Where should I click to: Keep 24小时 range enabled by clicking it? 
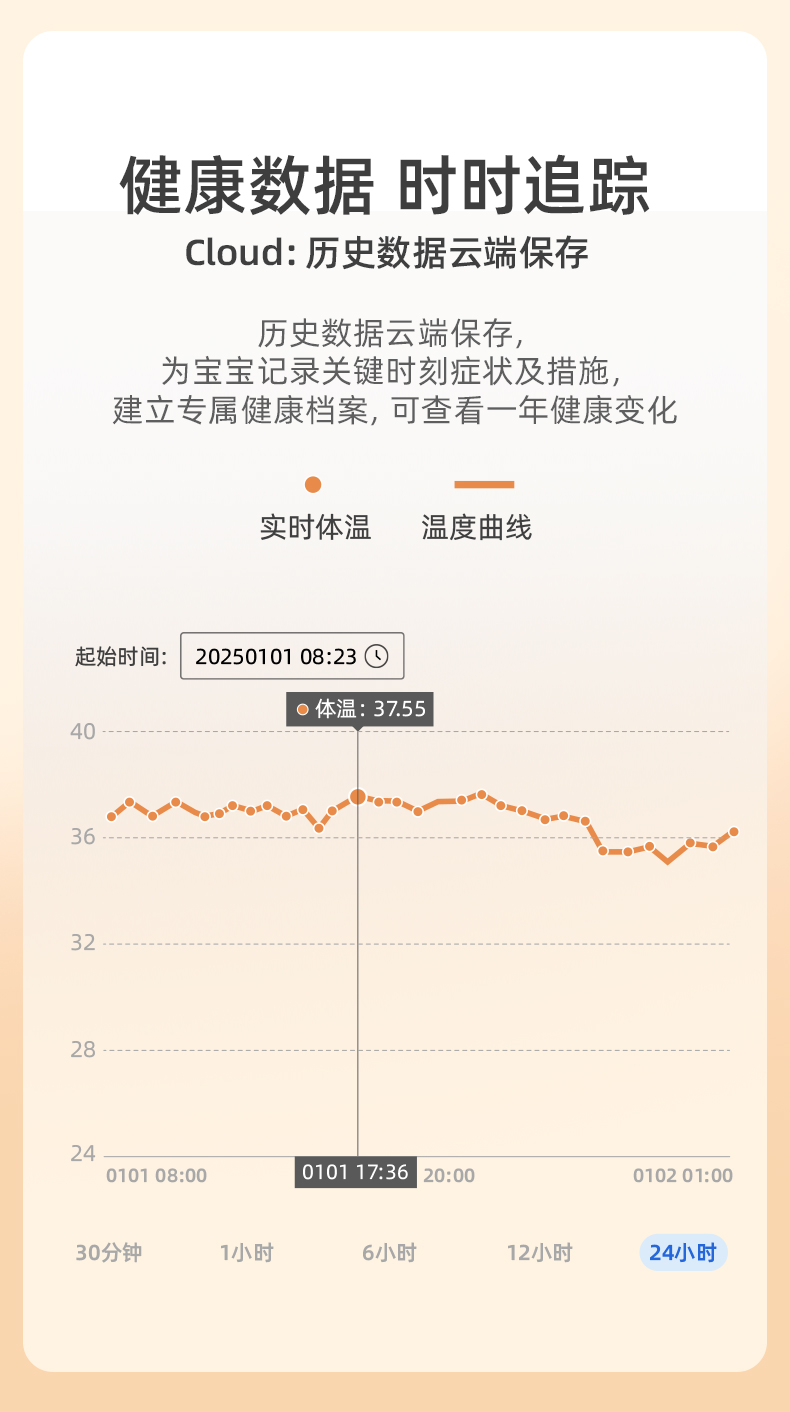click(x=683, y=1252)
